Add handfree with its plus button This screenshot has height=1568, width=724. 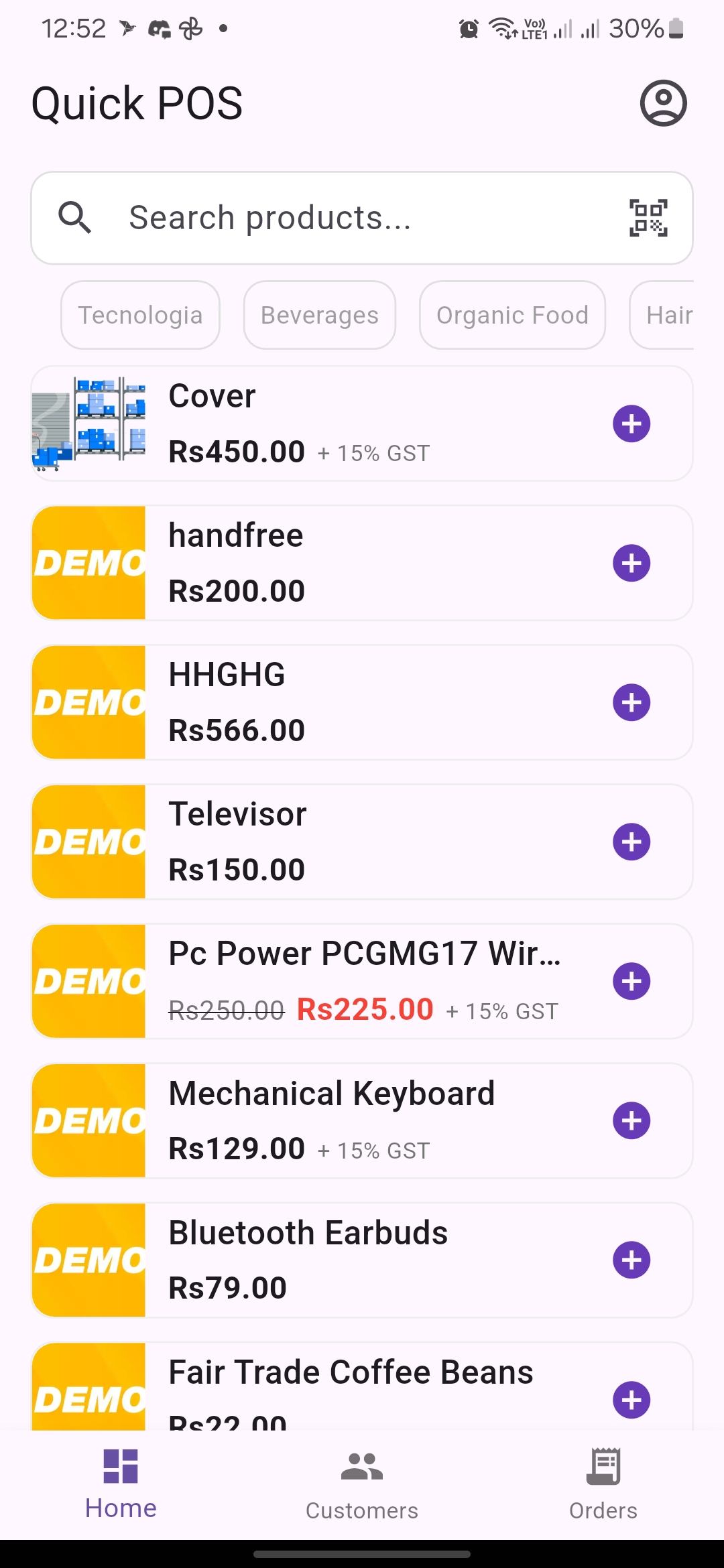pos(631,563)
